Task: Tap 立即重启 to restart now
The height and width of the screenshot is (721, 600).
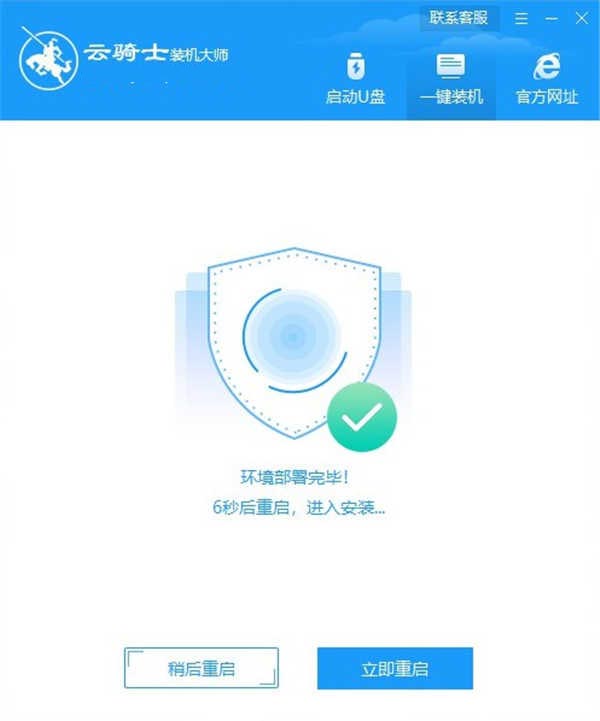Action: click(x=394, y=668)
